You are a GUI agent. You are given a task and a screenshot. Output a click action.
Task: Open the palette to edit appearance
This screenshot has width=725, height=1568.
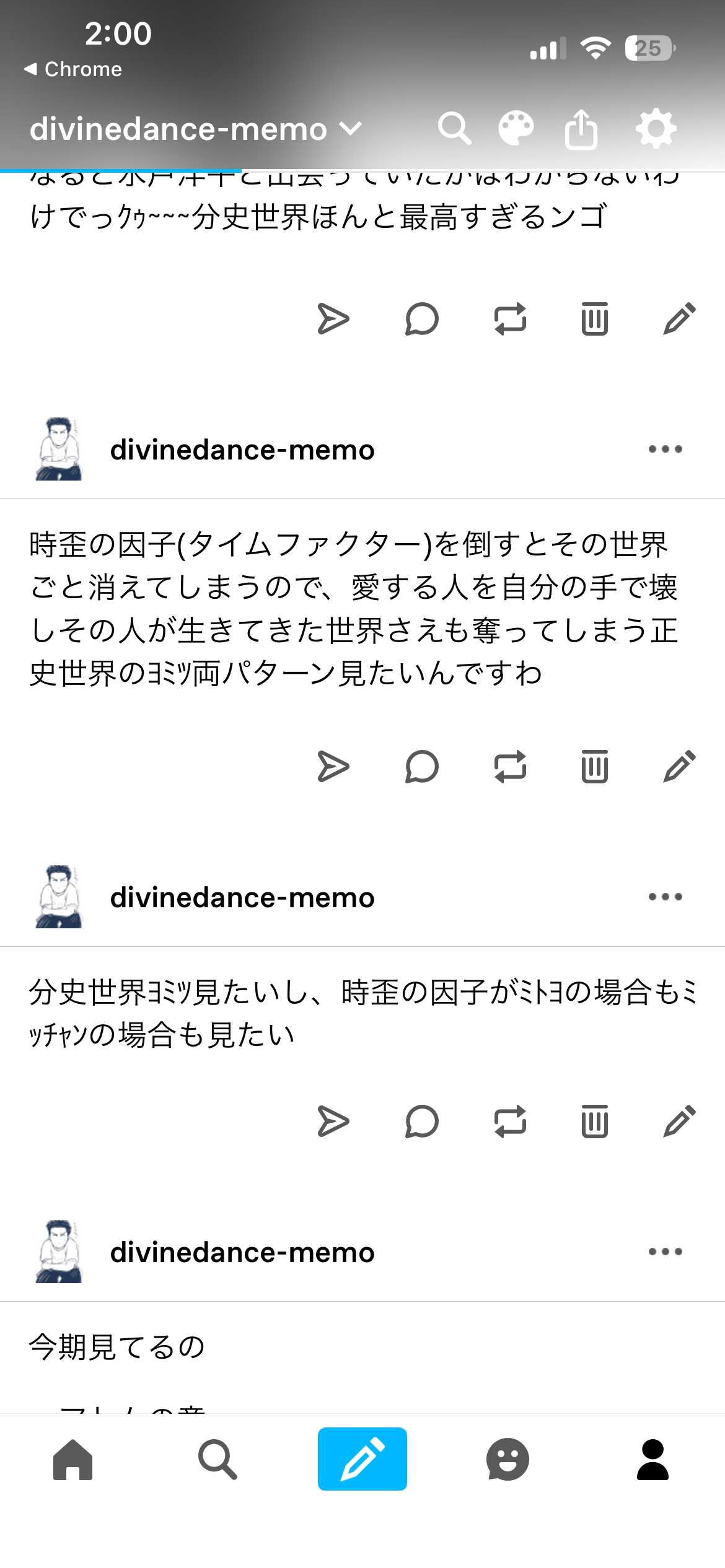pyautogui.click(x=516, y=129)
